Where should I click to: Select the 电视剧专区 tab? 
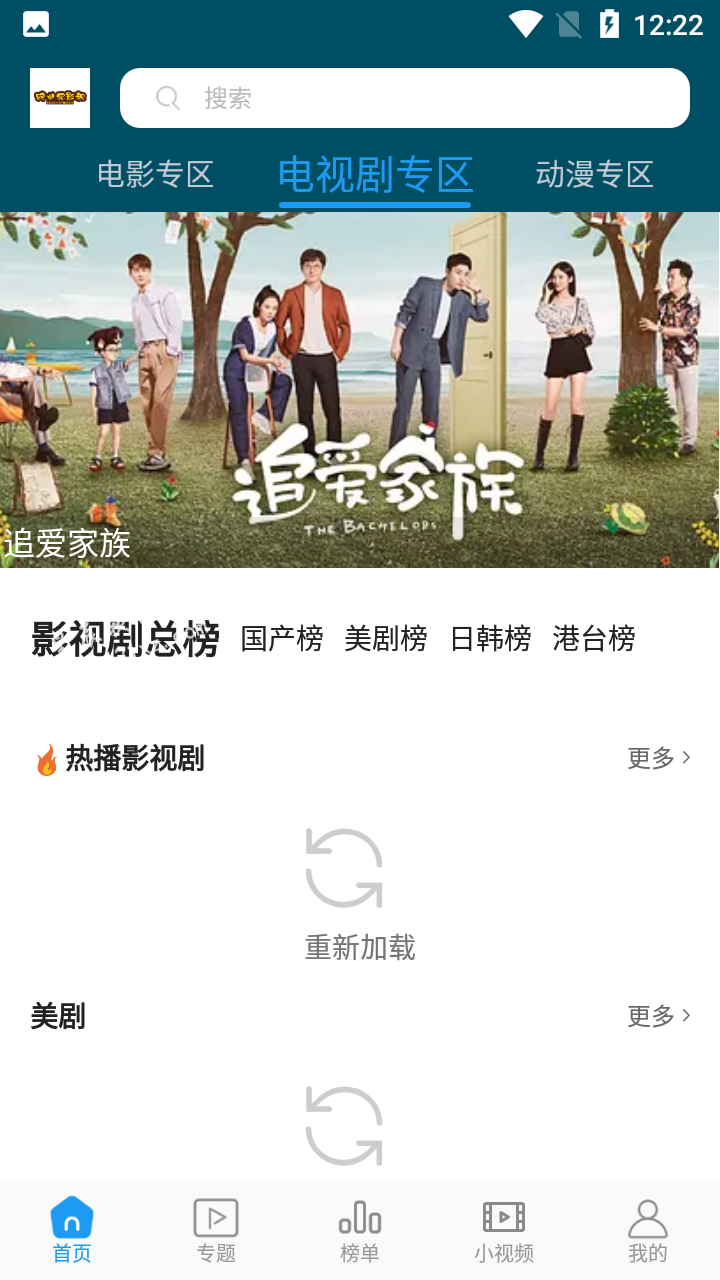[375, 175]
